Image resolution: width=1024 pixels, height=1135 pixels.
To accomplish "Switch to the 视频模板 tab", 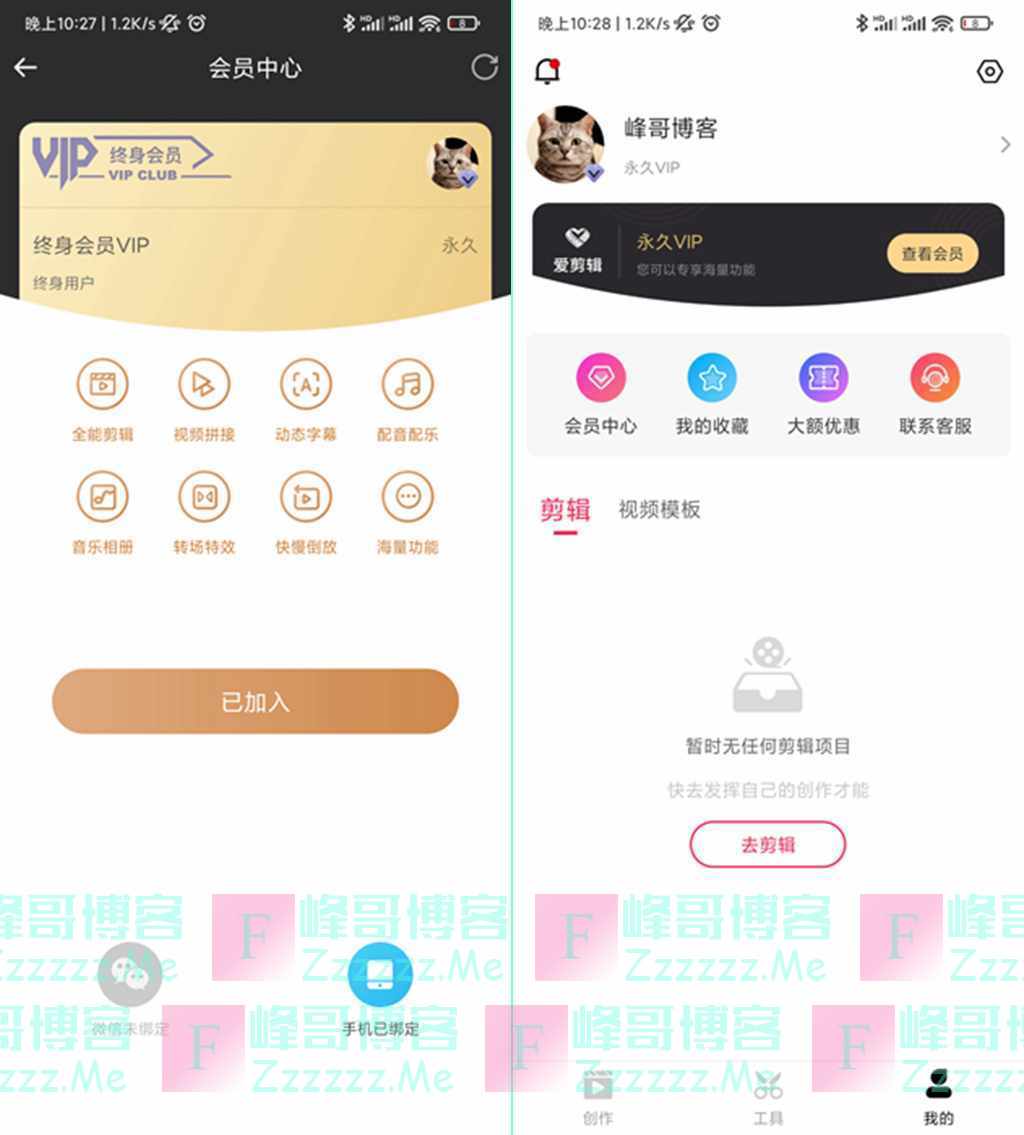I will tap(659, 509).
